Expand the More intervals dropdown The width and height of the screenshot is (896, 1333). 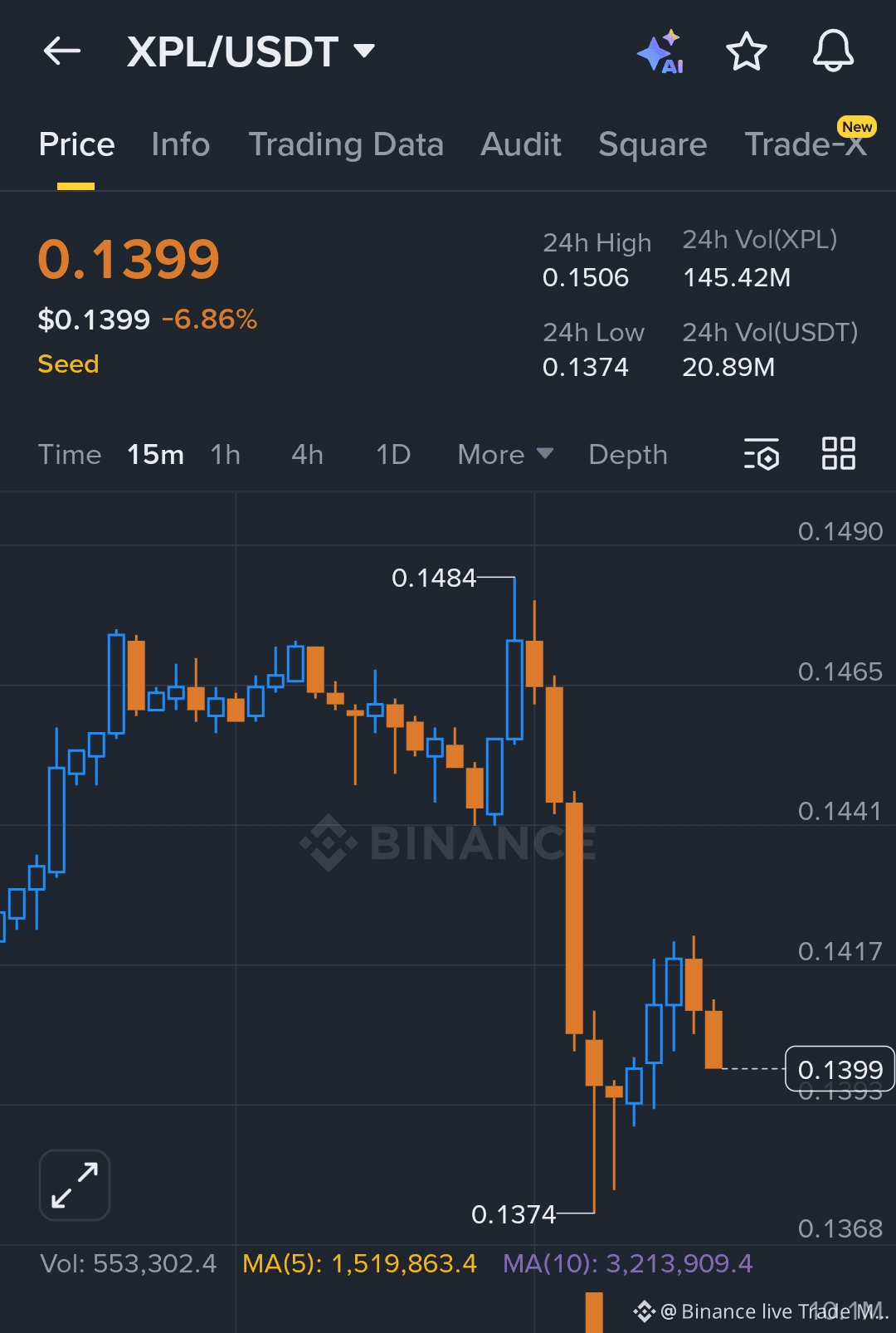[x=504, y=454]
